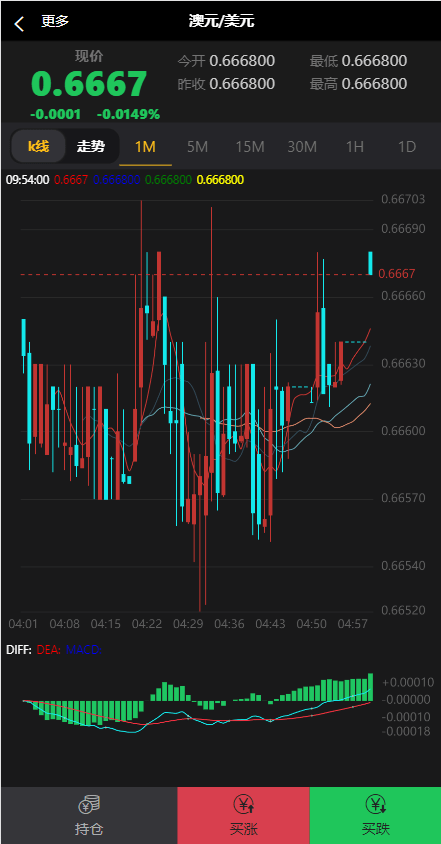Select the 1D interval
The image size is (441, 844).
pos(407,146)
